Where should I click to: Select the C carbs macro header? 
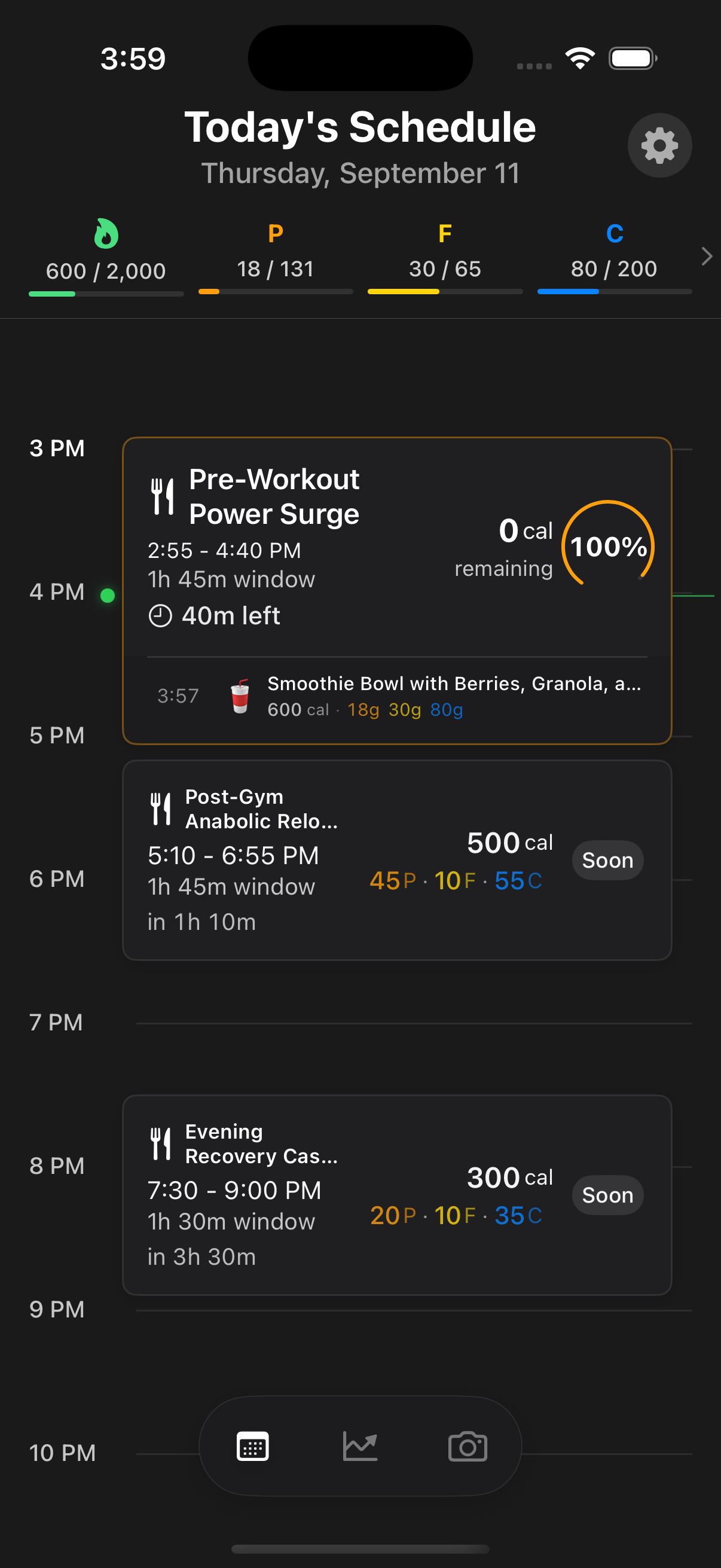pos(615,233)
